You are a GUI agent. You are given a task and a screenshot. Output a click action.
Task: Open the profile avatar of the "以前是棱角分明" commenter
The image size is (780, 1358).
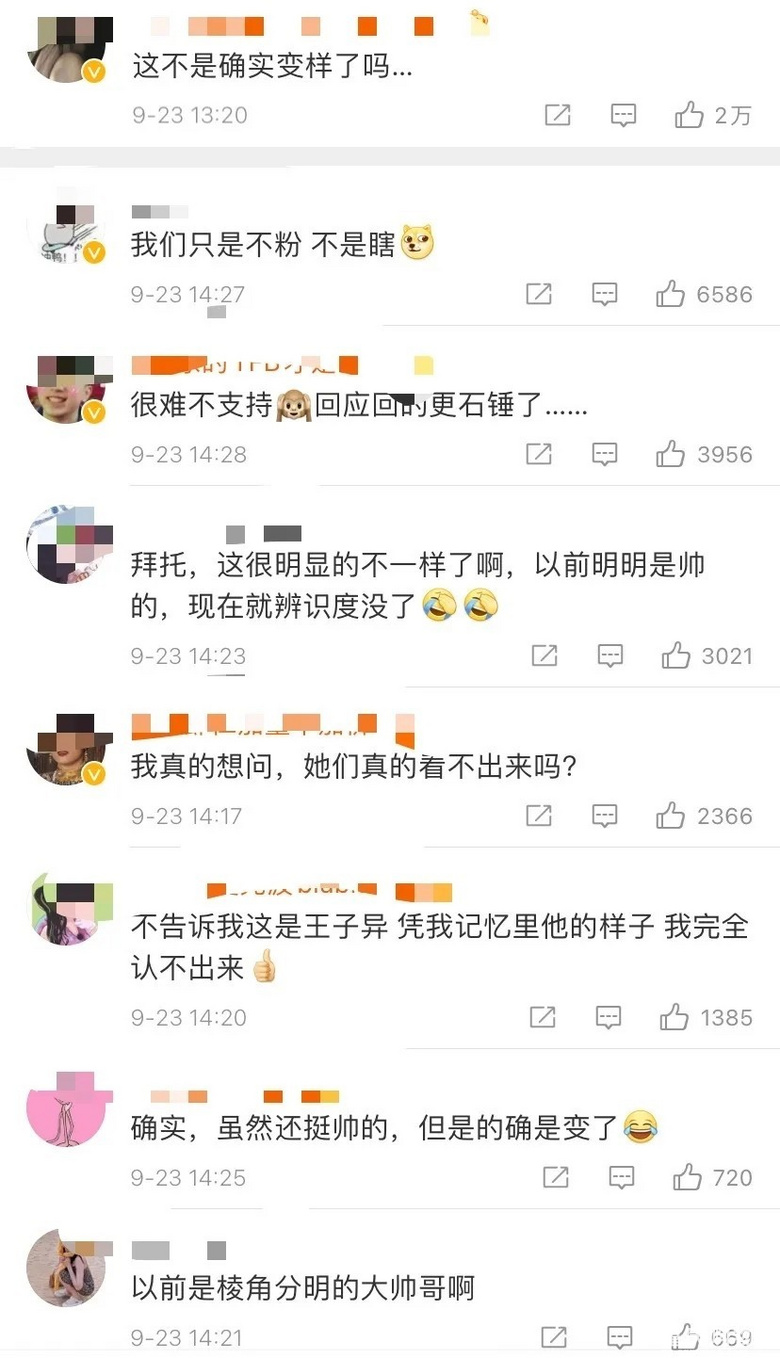pos(65,1267)
